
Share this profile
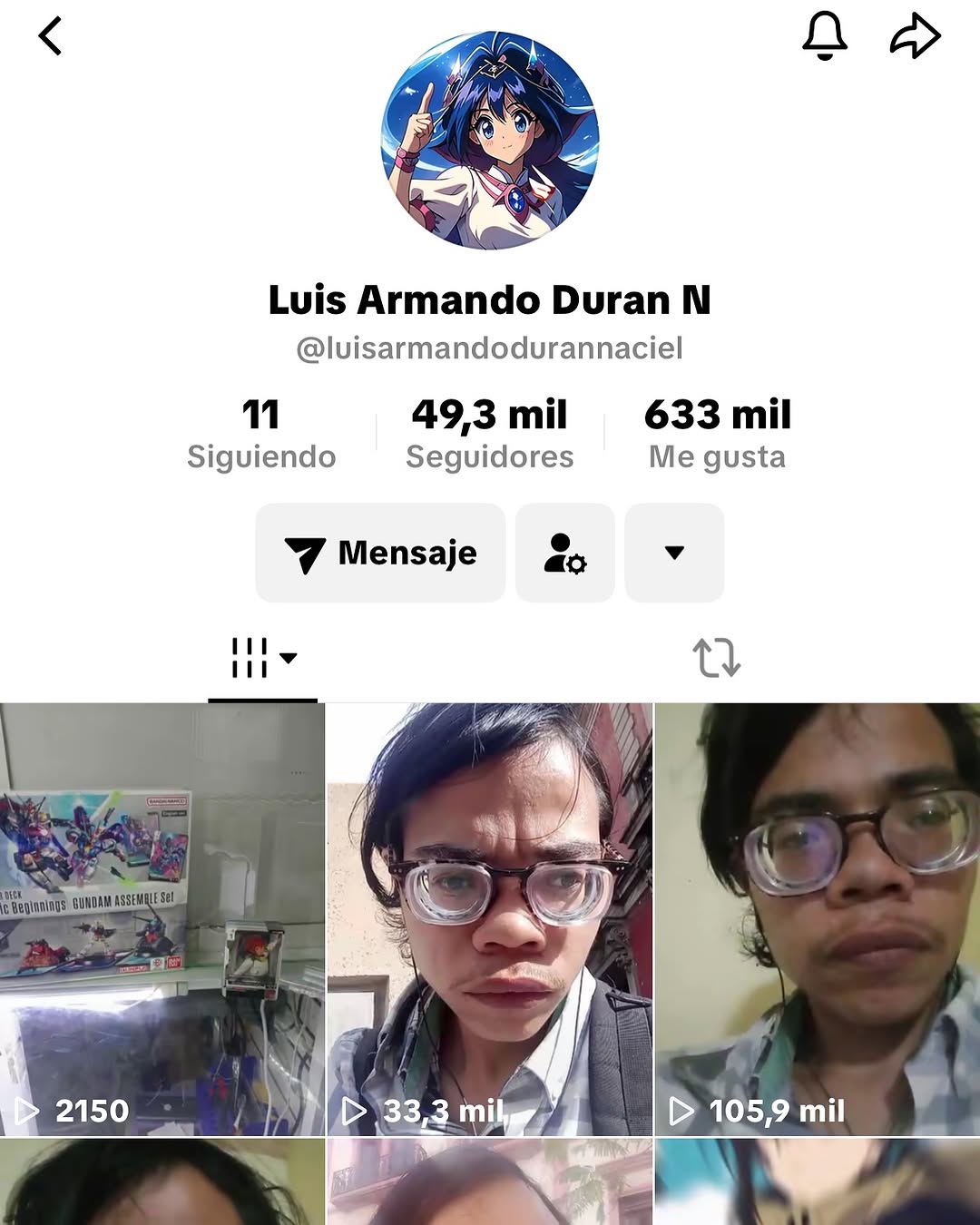click(x=915, y=37)
